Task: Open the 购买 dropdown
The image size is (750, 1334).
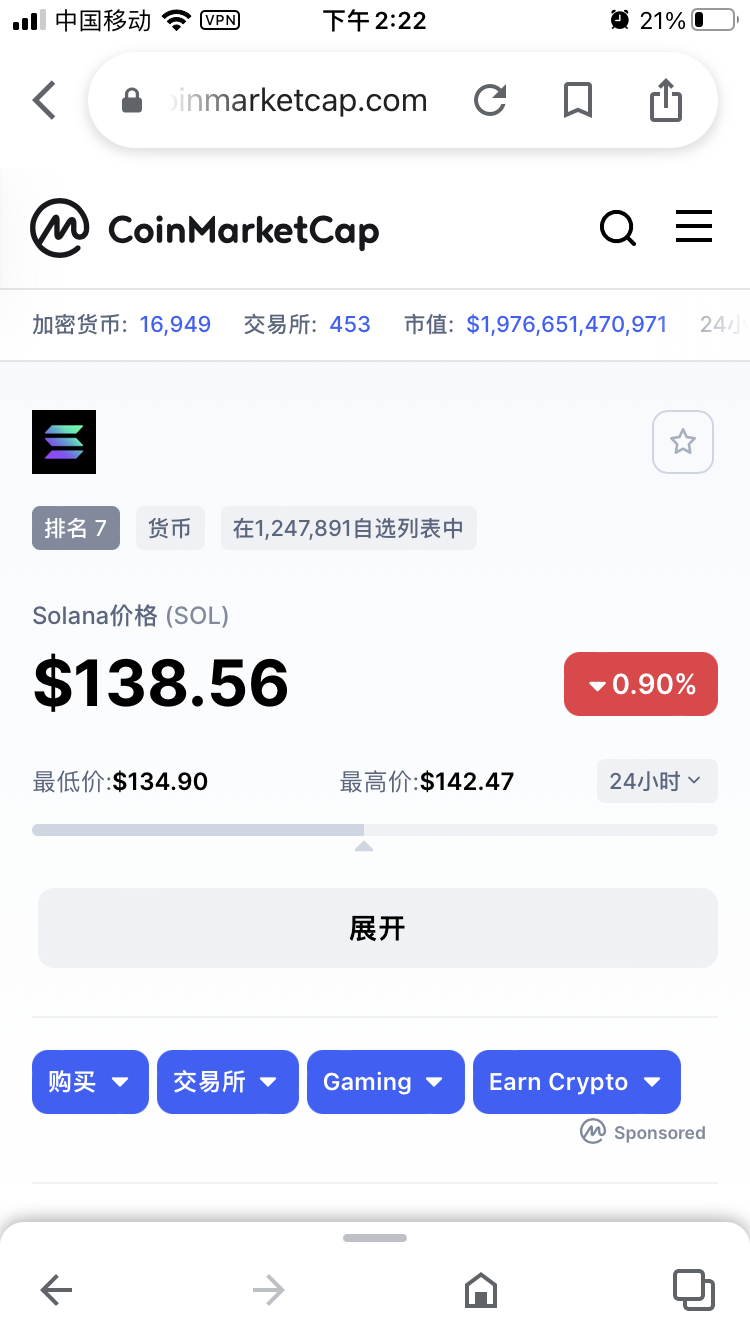Action: (x=90, y=1082)
